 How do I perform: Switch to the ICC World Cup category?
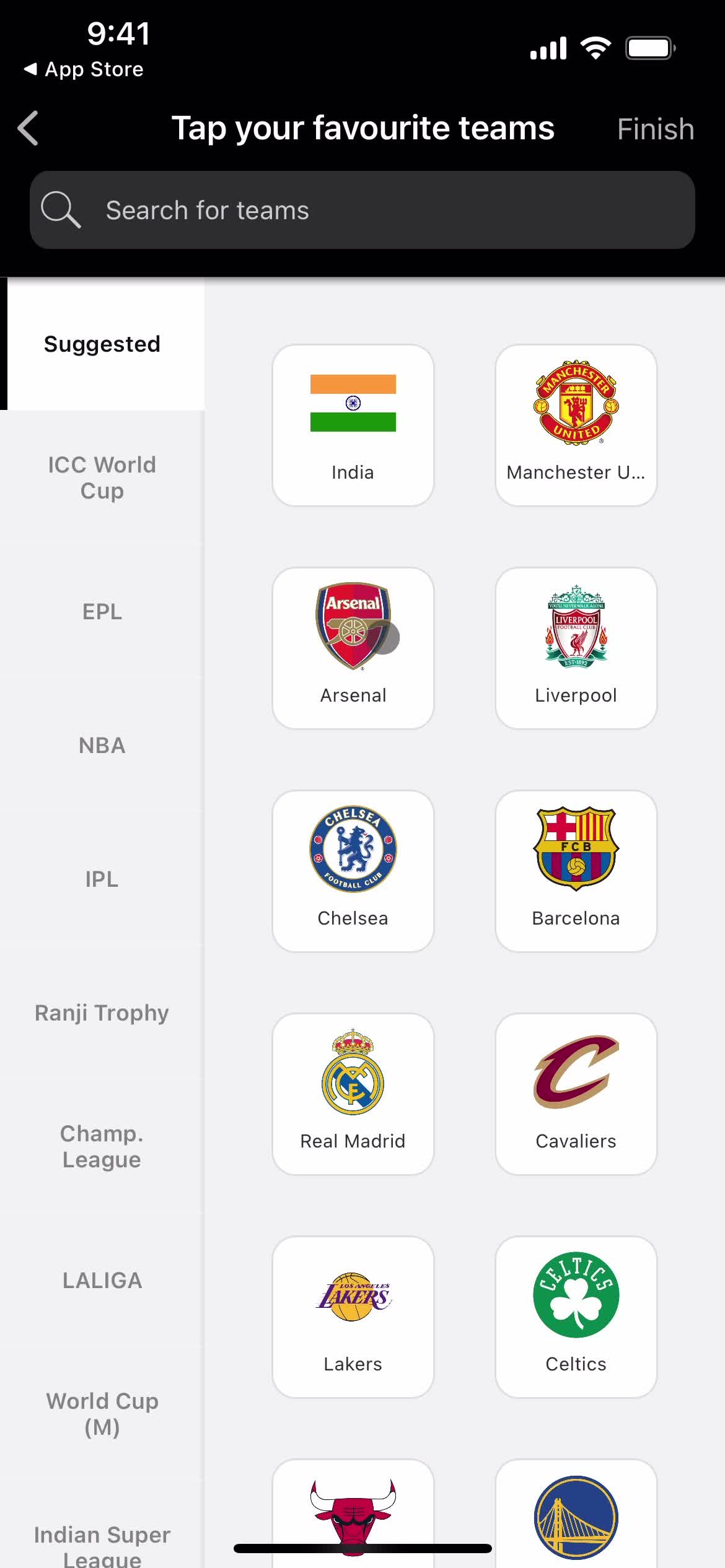click(102, 477)
